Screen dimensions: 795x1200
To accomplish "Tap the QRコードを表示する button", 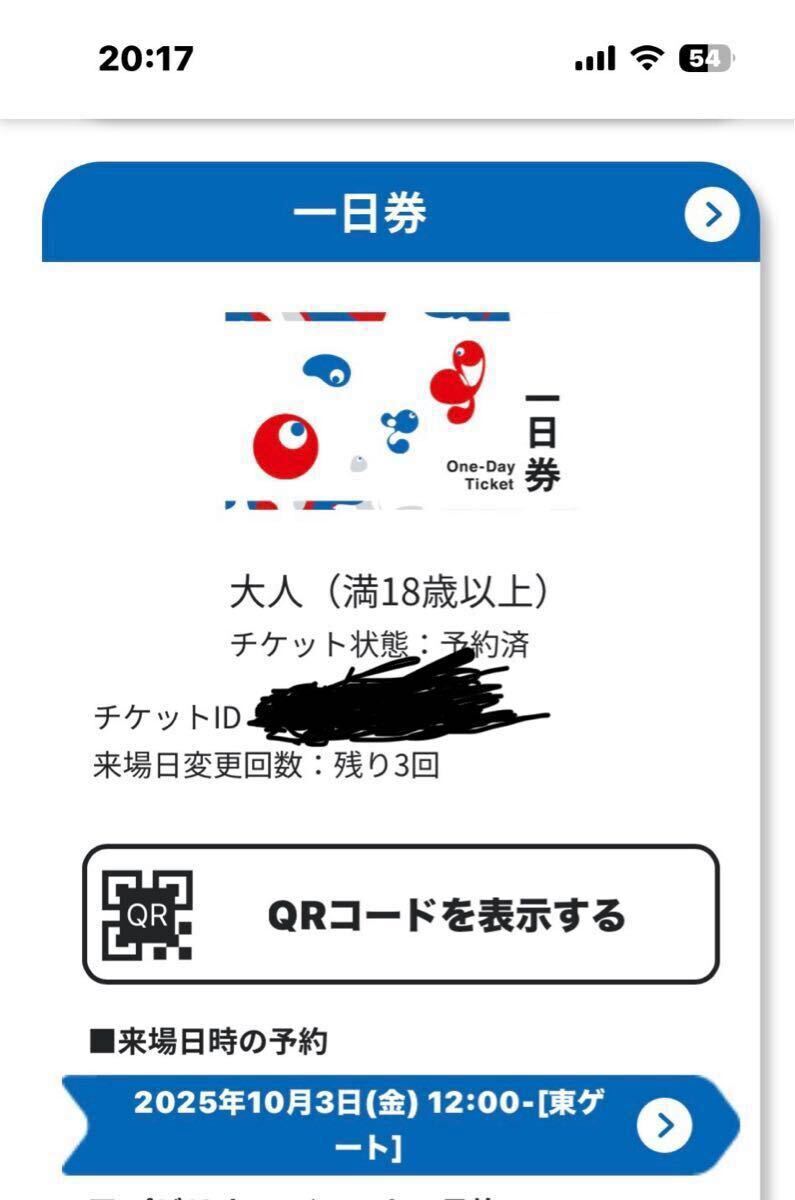I will click(400, 915).
